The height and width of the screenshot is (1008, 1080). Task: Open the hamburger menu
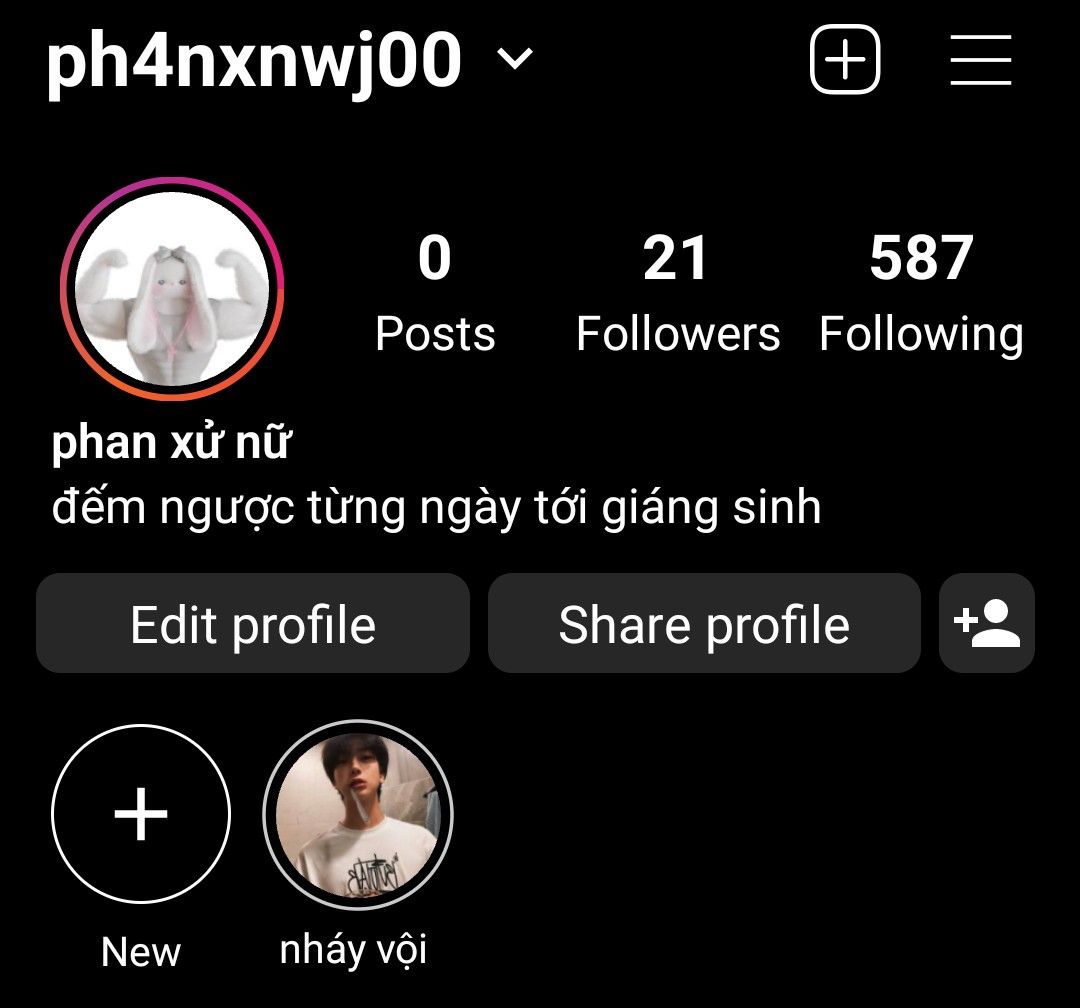click(981, 60)
